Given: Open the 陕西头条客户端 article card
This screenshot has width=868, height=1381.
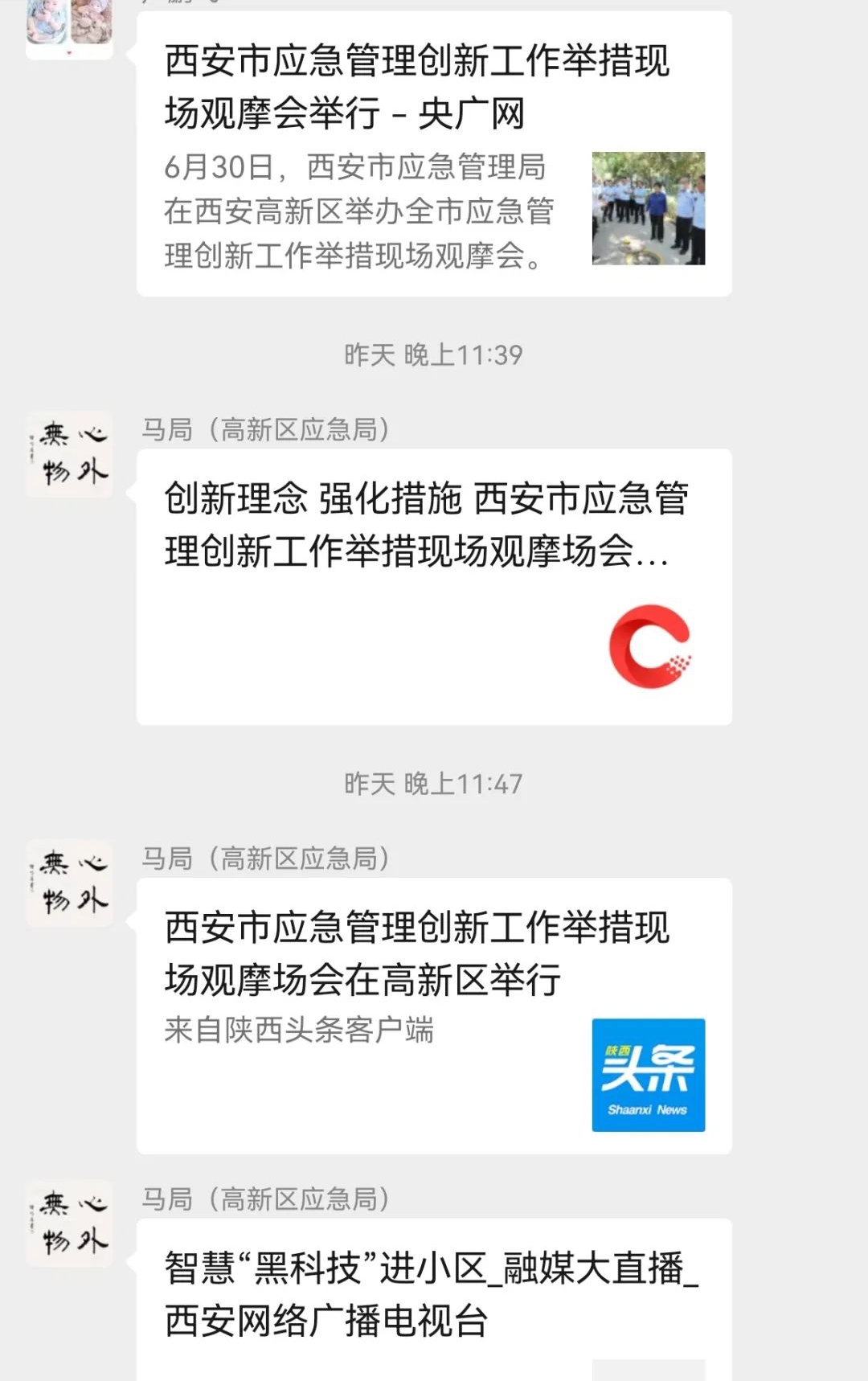Looking at the screenshot, I should [434, 1015].
